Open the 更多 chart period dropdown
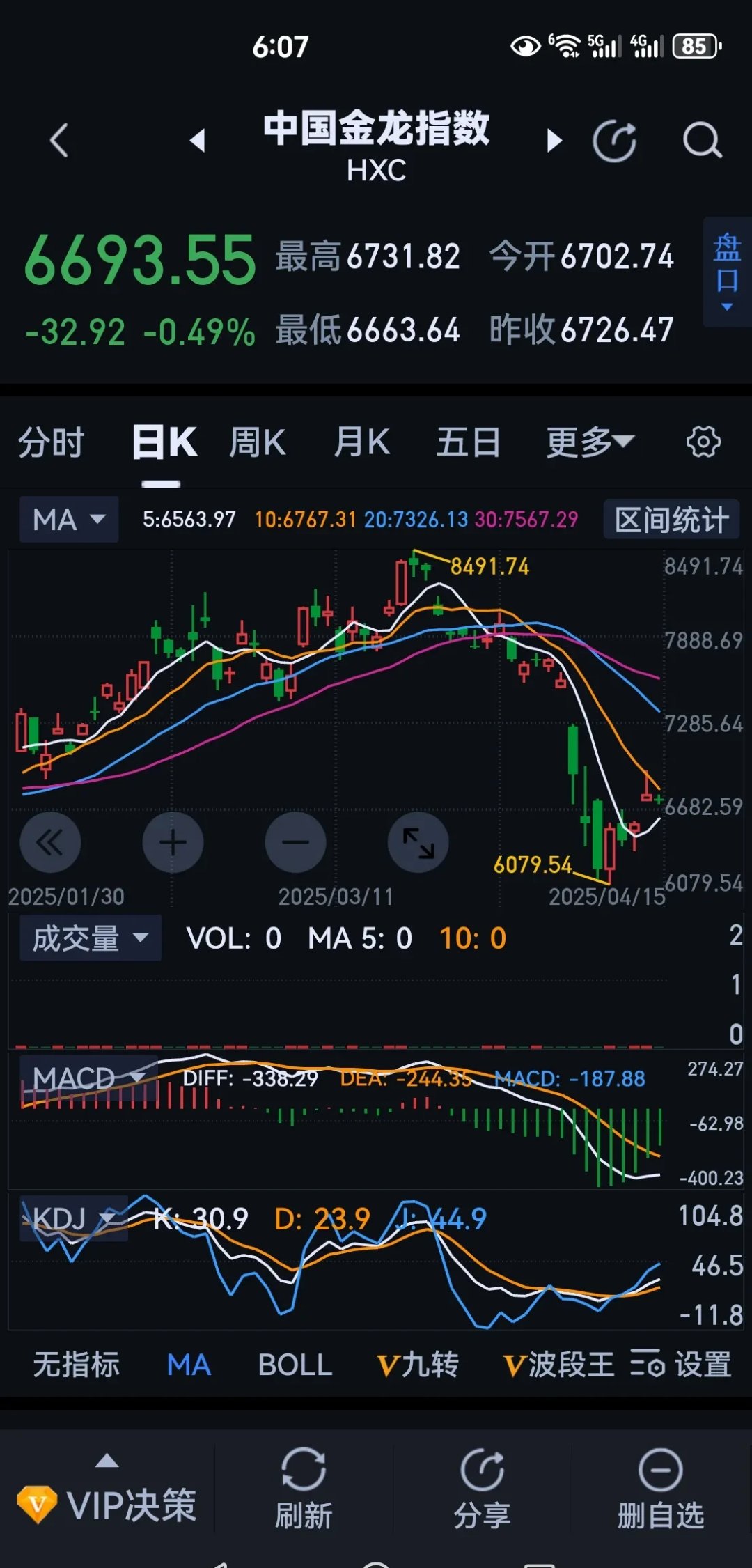The width and height of the screenshot is (752, 1568). (x=589, y=442)
